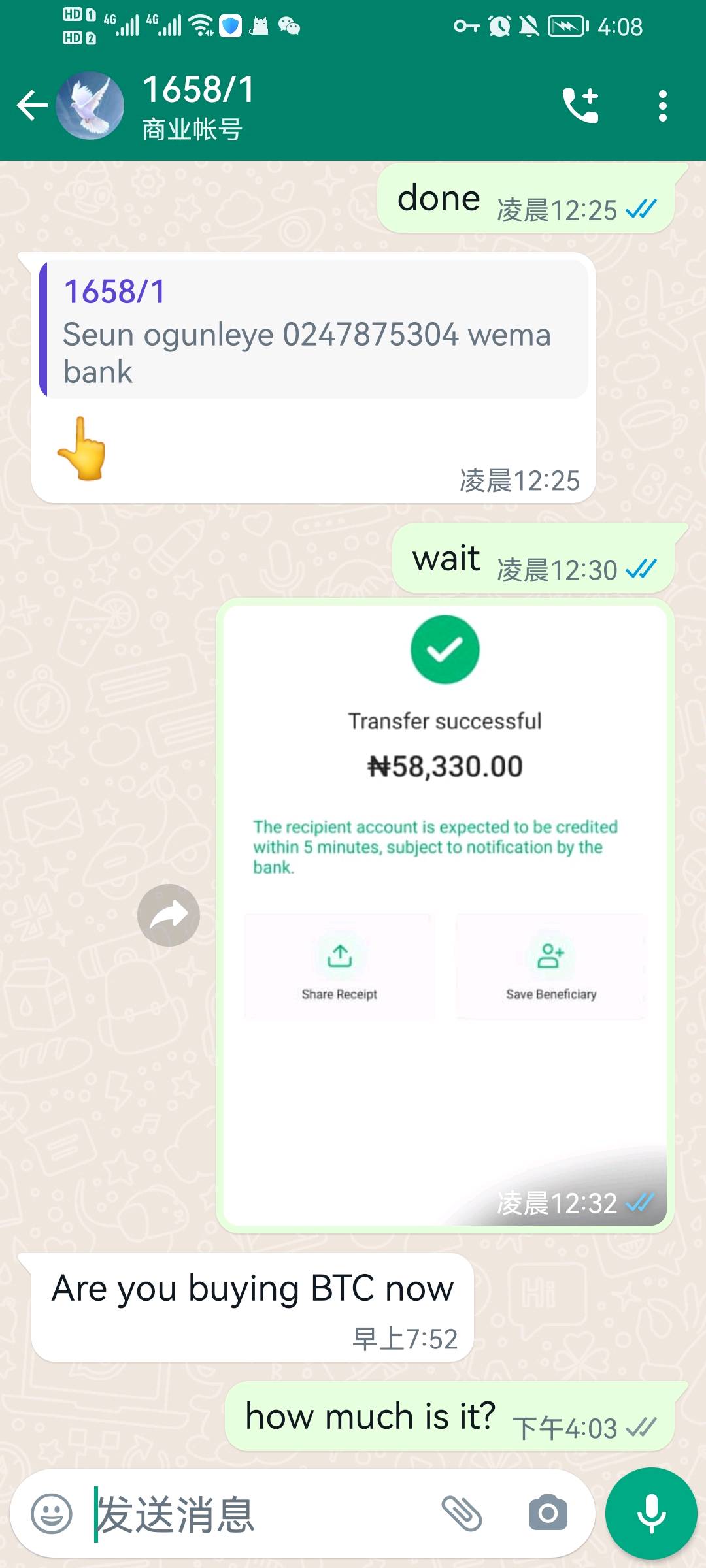Forward the transfer receipt image
The image size is (706, 1568).
point(169,915)
